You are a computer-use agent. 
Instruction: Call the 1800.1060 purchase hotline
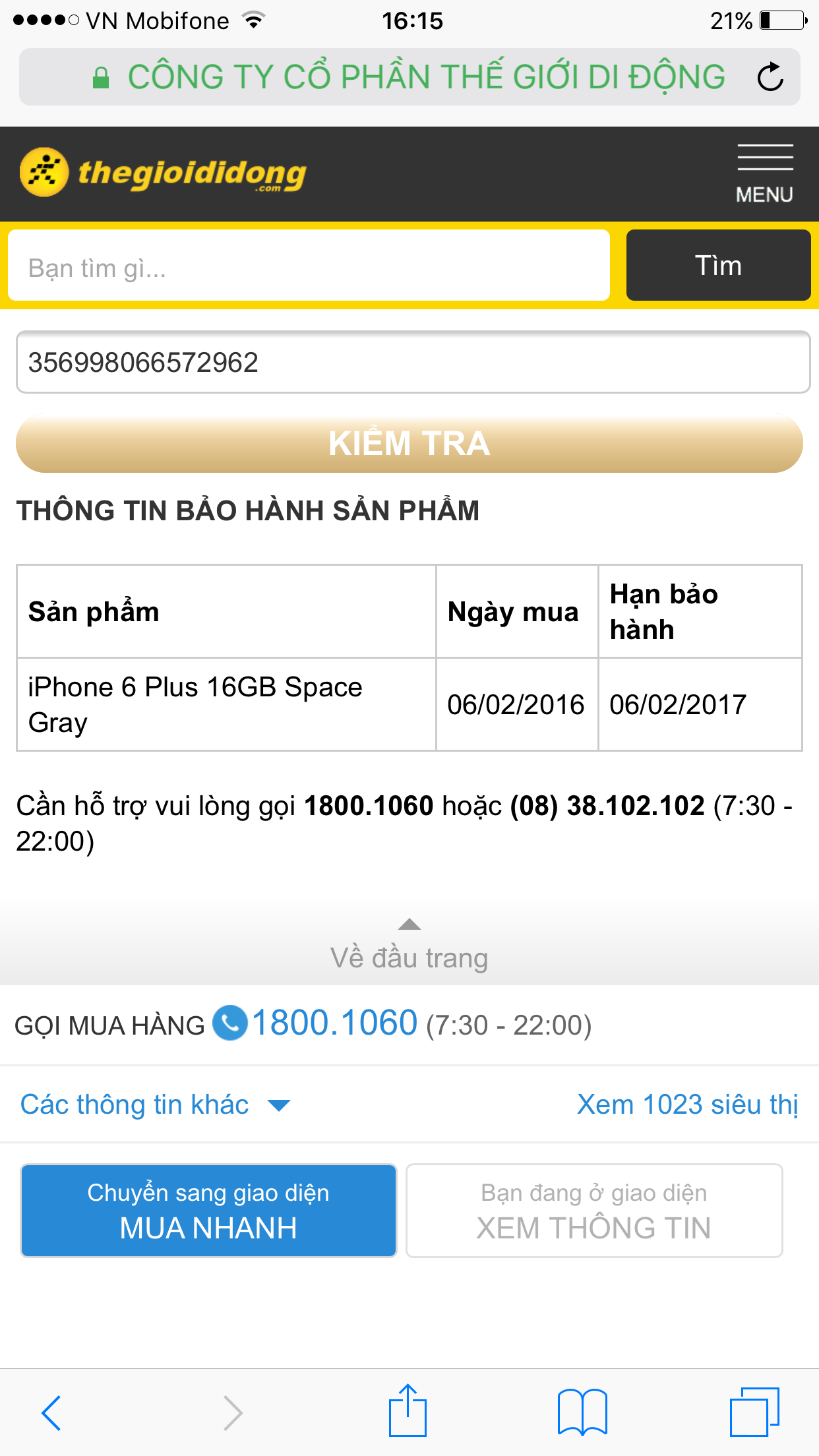pos(335,1023)
